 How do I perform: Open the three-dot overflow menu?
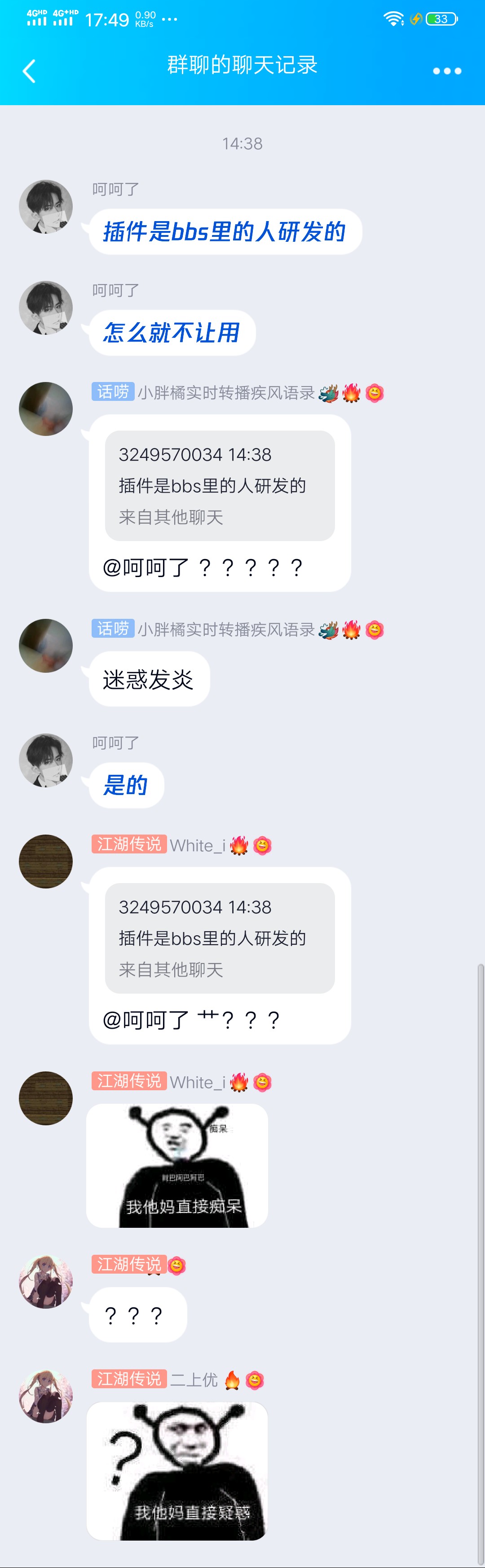447,71
